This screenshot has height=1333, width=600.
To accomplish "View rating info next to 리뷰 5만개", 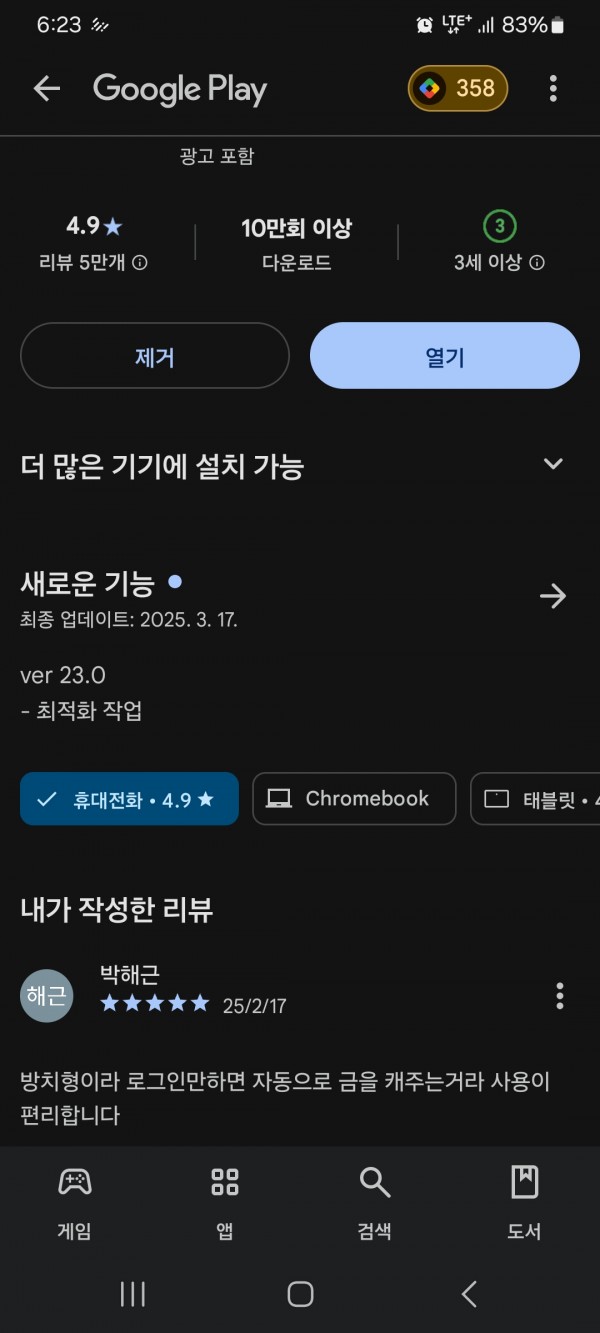I will [141, 263].
